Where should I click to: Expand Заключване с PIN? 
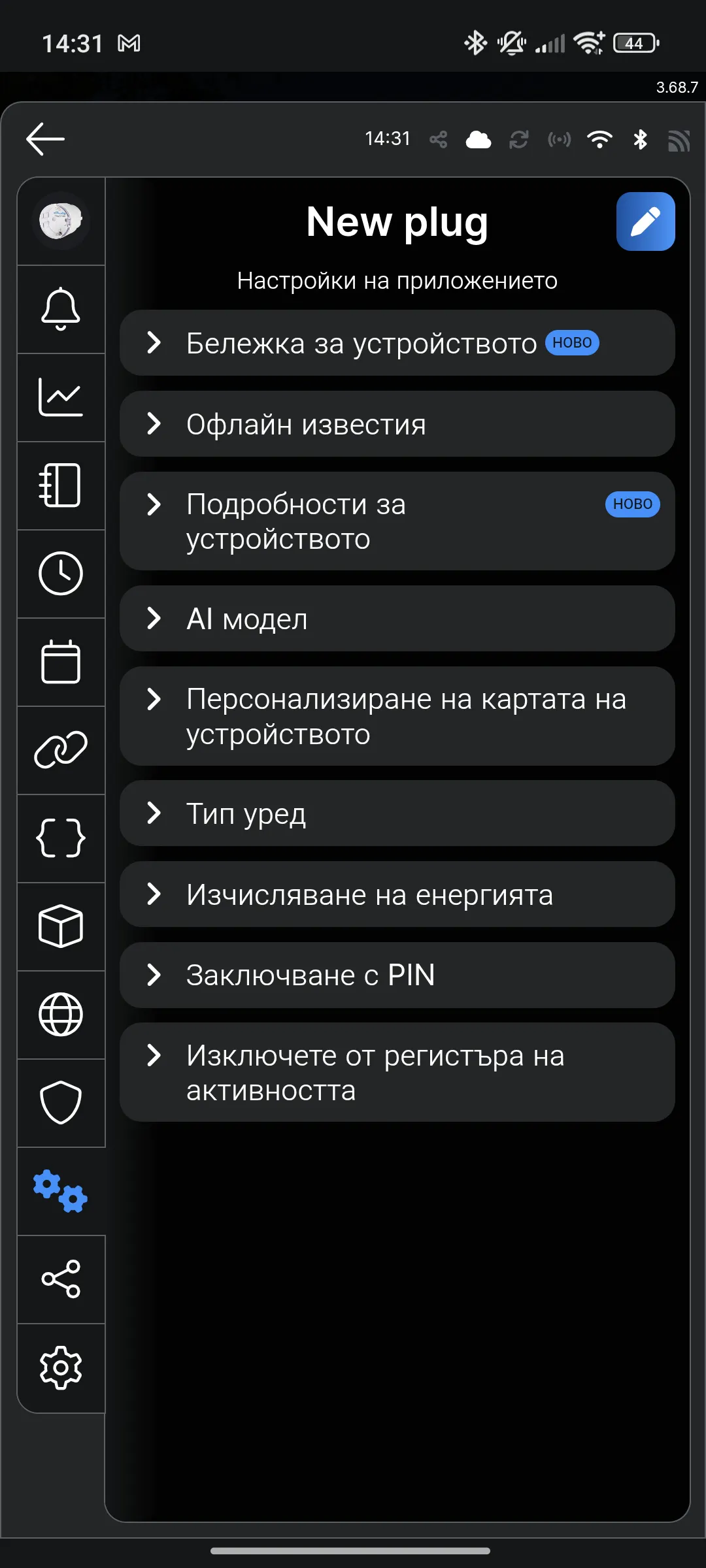[x=397, y=975]
